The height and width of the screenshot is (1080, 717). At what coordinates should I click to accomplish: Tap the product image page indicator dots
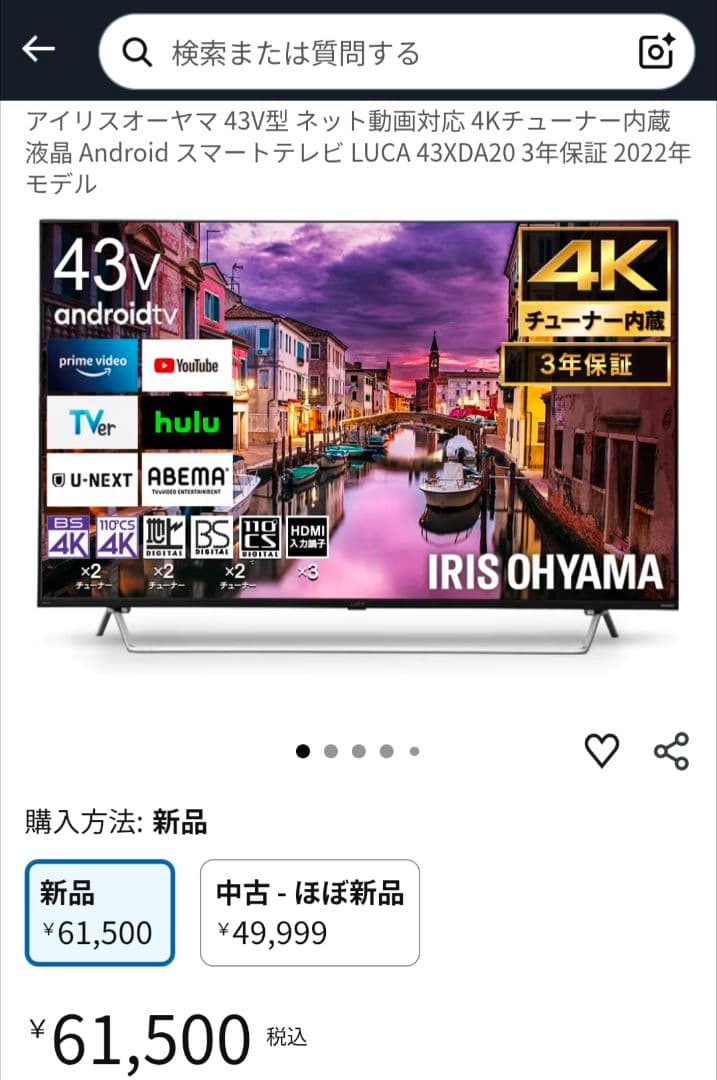coord(358,751)
